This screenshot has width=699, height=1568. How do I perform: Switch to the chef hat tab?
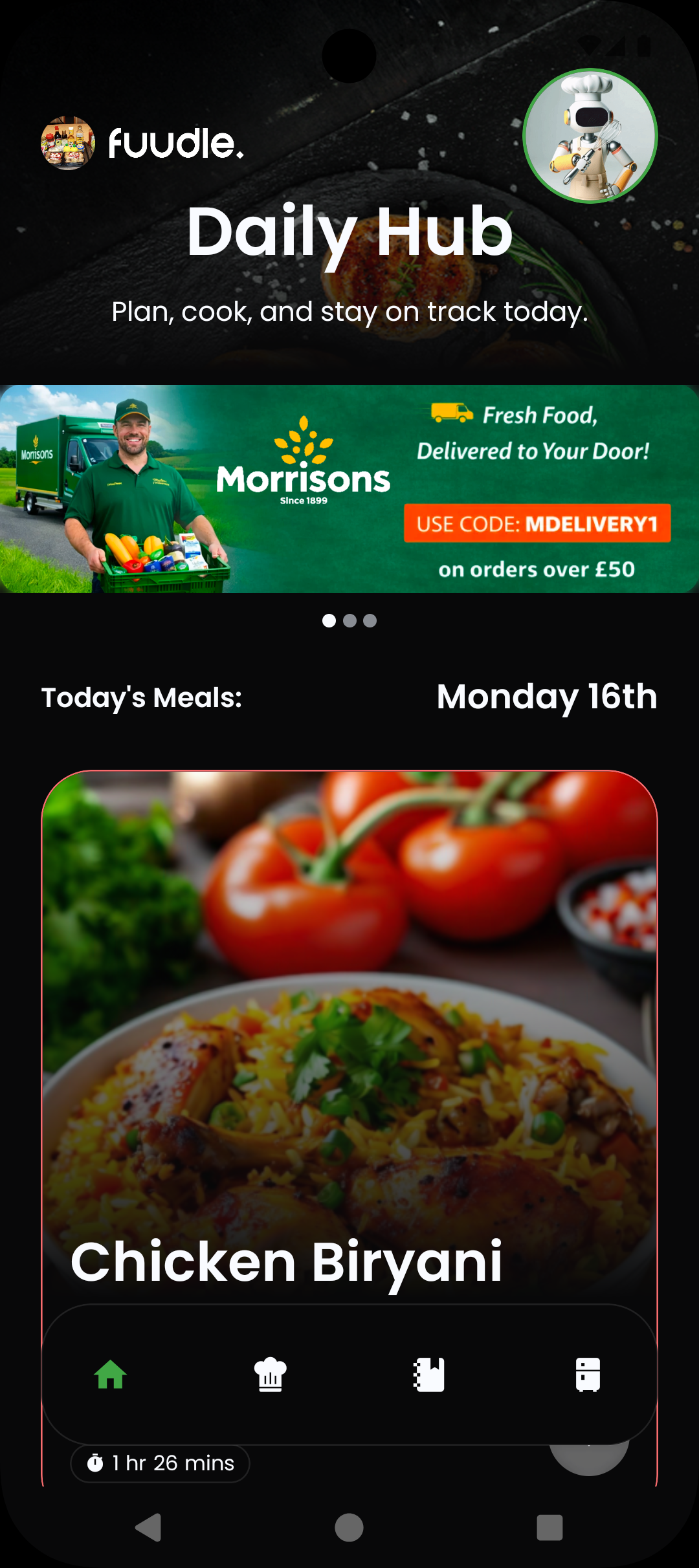coord(270,1375)
